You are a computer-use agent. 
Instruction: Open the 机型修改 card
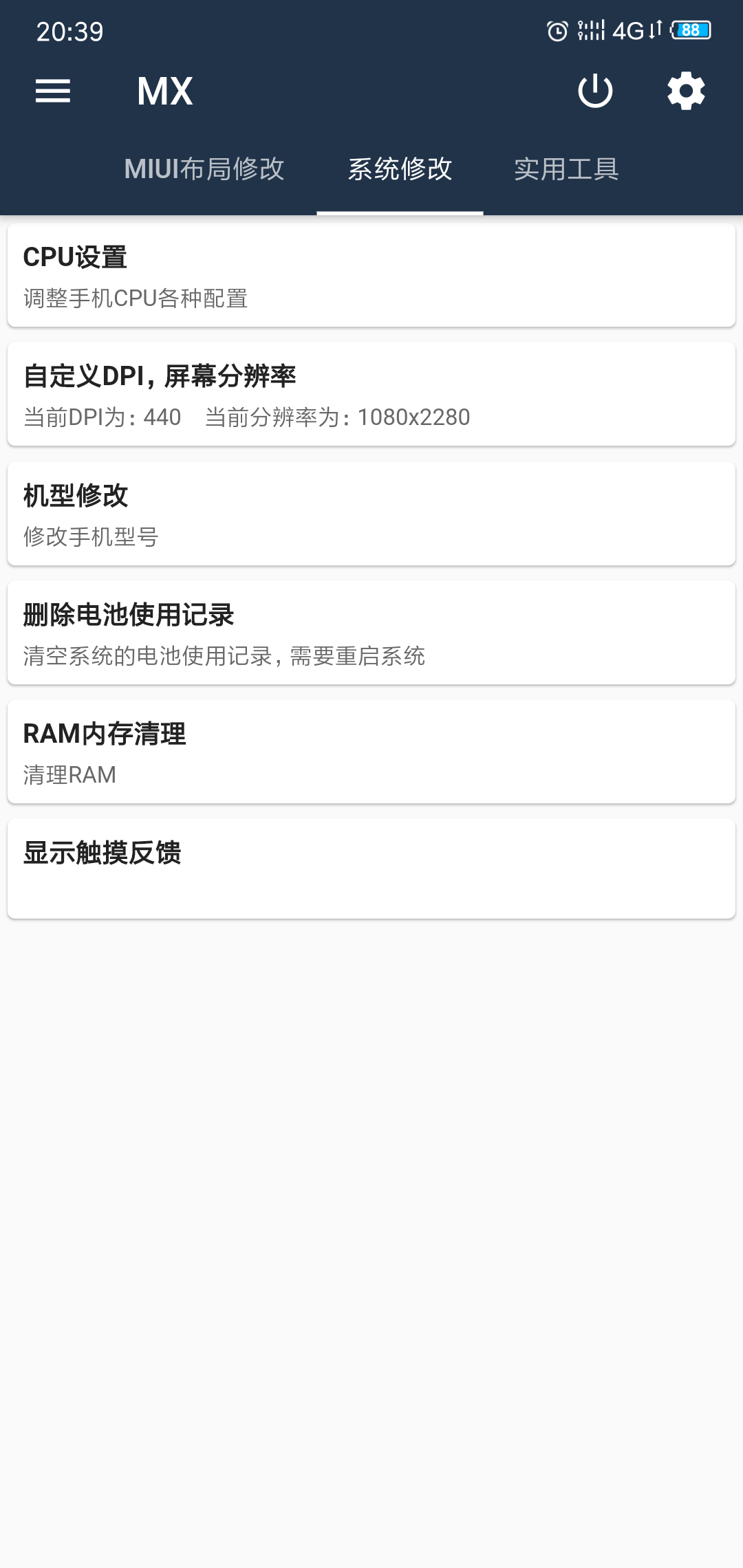point(371,514)
